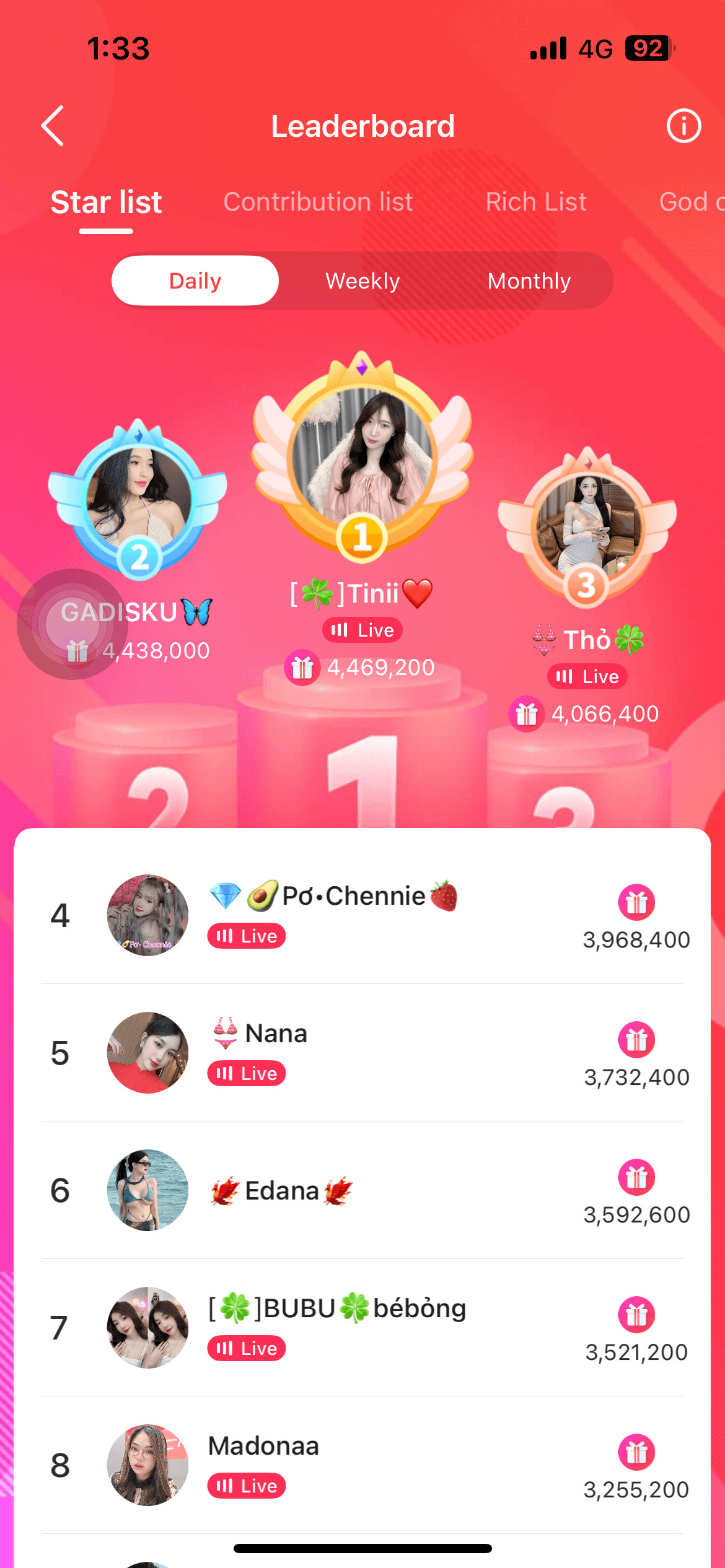Open Madonaa's row at rank 8

tap(362, 1465)
